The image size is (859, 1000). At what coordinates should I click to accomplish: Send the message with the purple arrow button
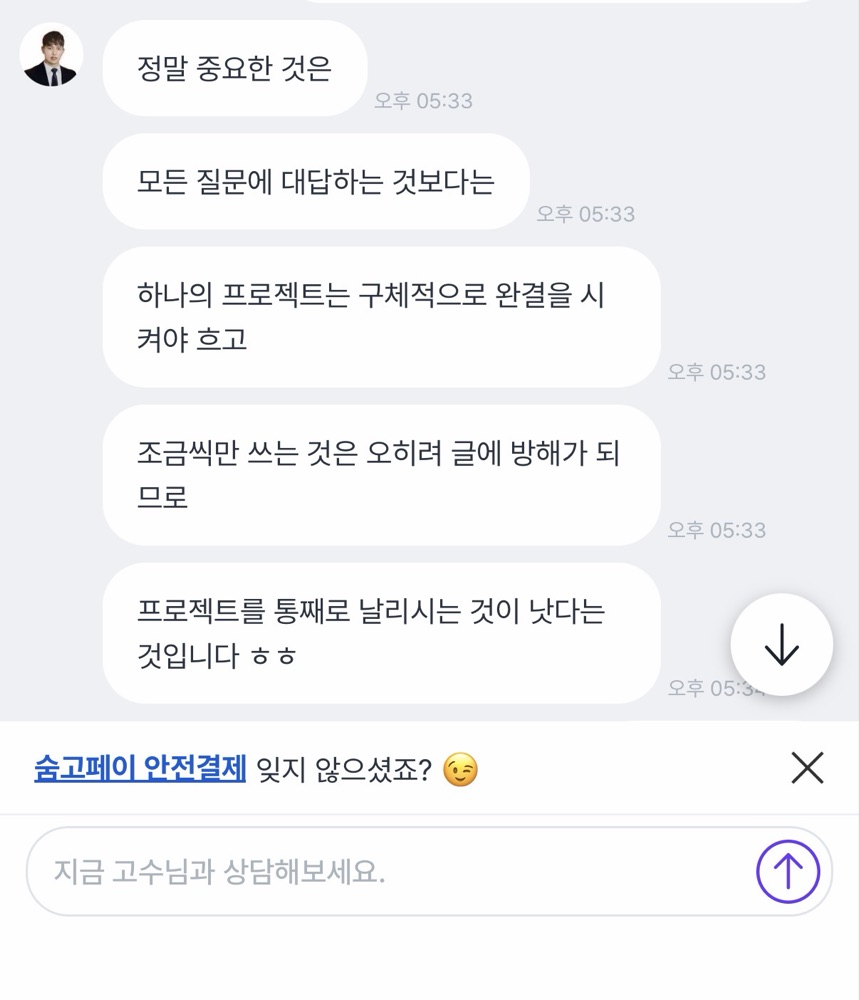click(x=788, y=871)
